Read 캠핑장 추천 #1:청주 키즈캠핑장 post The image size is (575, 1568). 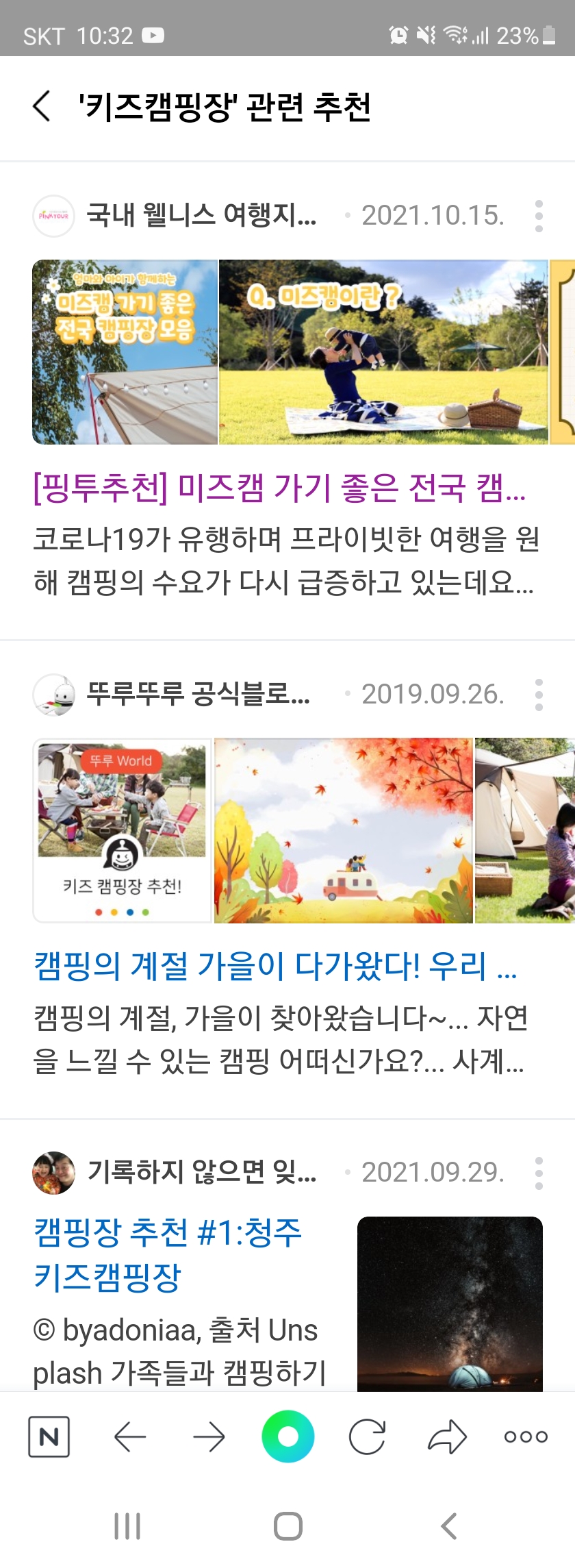pyautogui.click(x=168, y=1255)
